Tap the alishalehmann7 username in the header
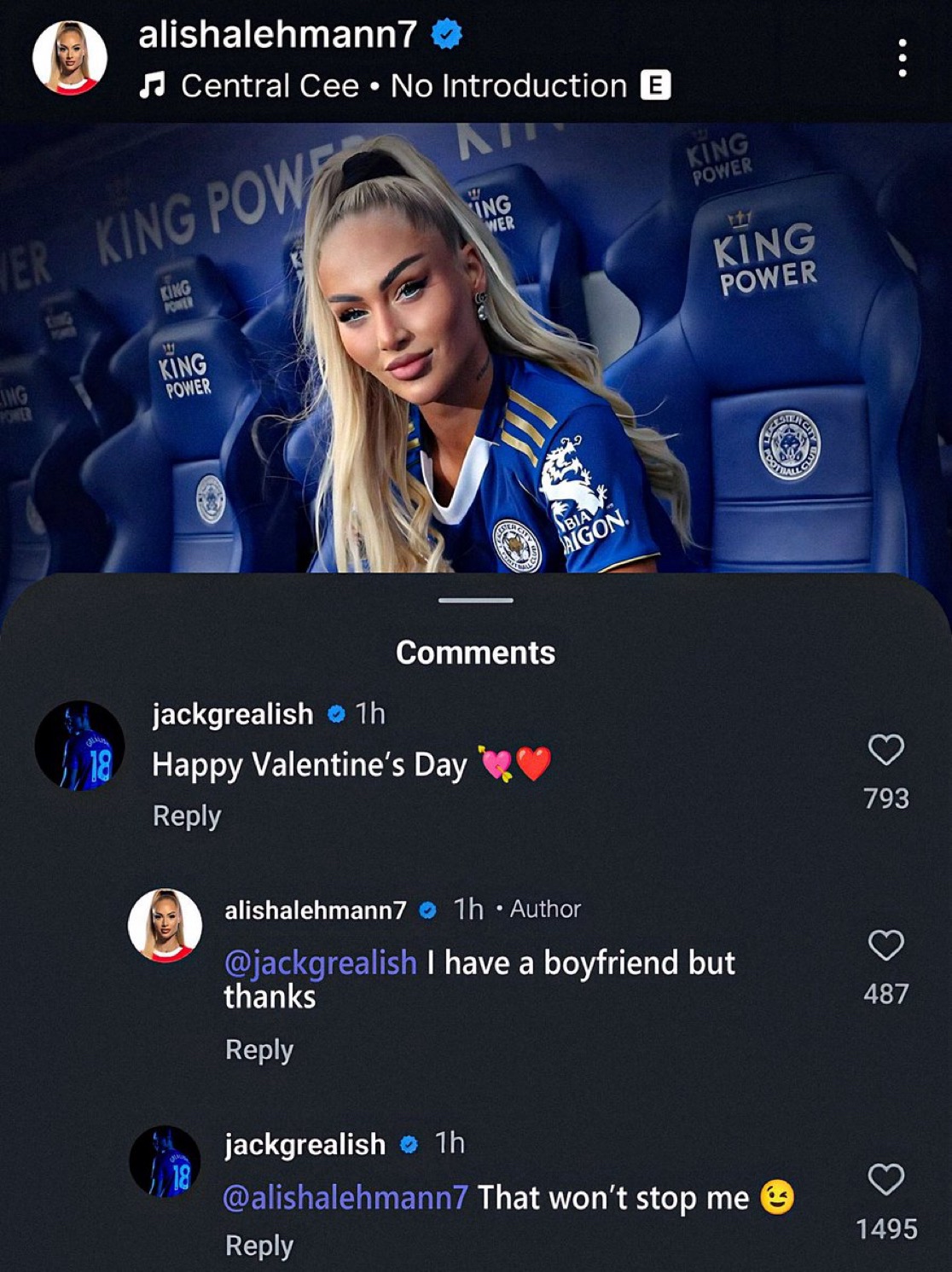The width and height of the screenshot is (952, 1272). pos(277,34)
